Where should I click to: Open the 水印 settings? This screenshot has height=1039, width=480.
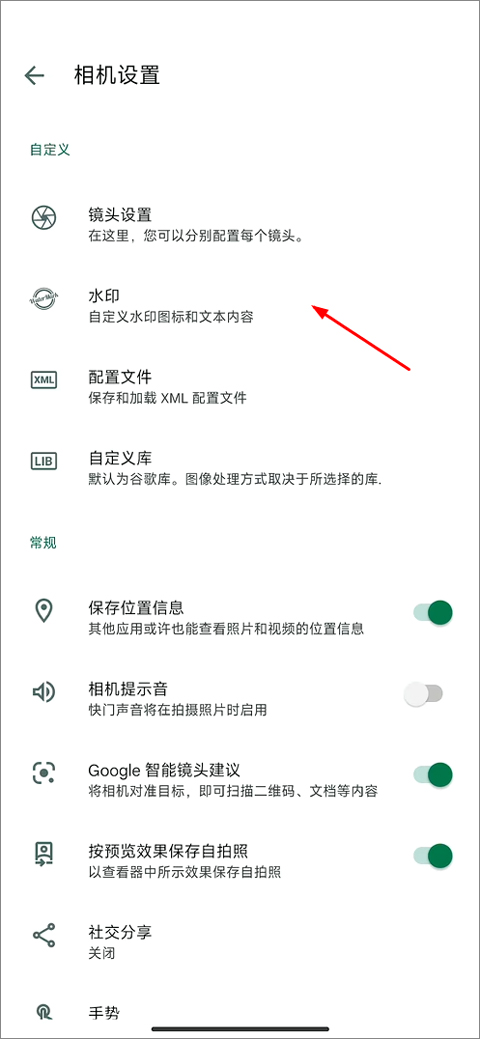coord(240,305)
